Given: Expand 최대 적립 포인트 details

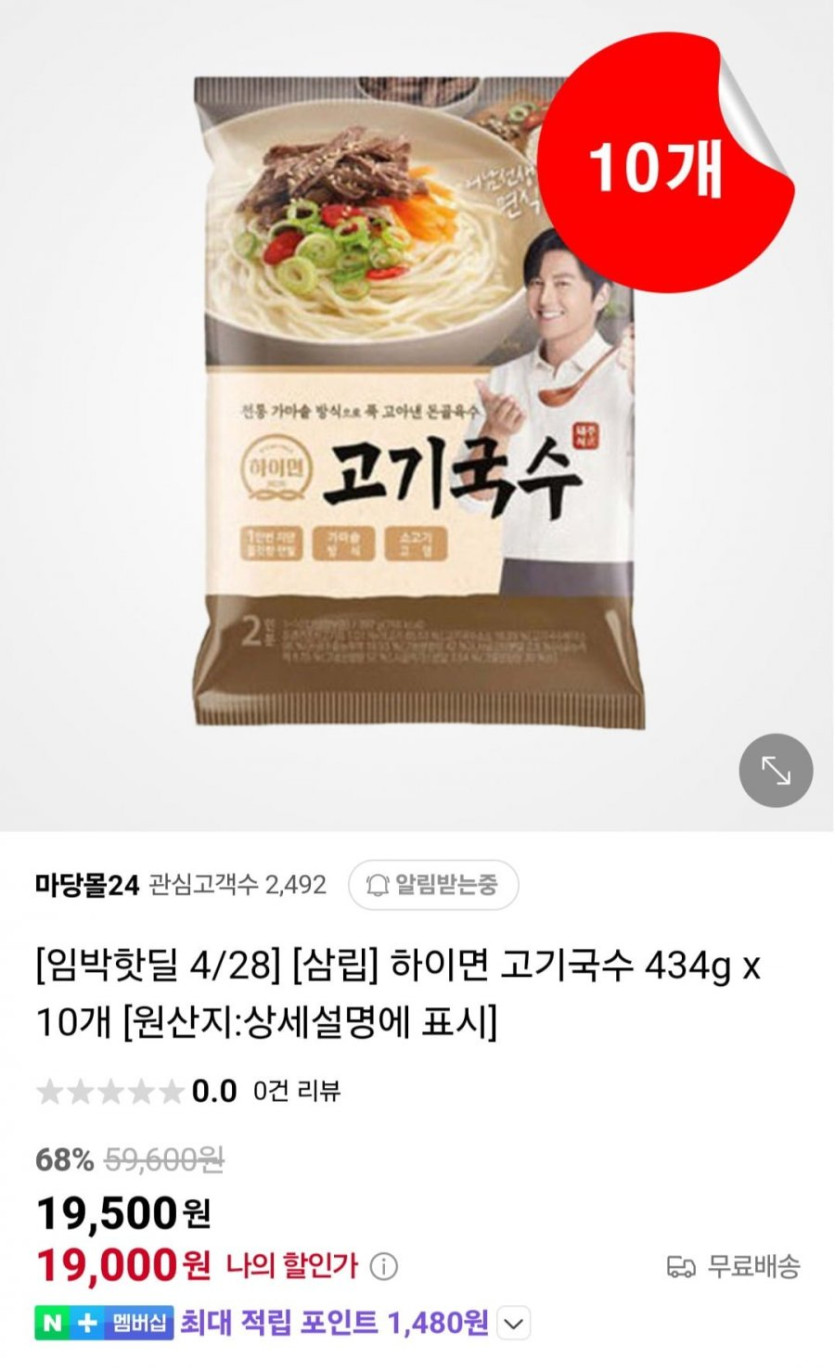Looking at the screenshot, I should click(513, 1325).
